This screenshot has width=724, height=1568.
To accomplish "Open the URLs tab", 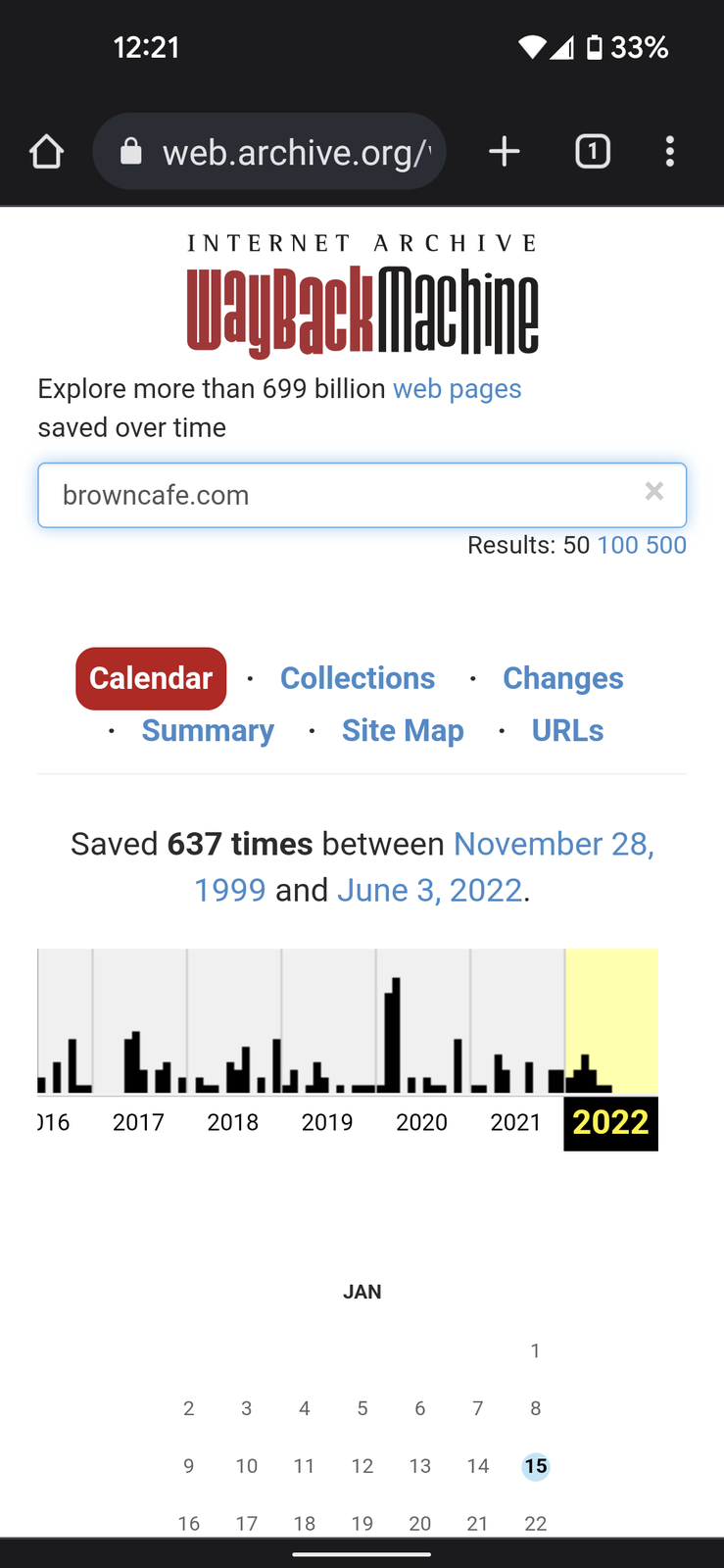I will tap(567, 731).
